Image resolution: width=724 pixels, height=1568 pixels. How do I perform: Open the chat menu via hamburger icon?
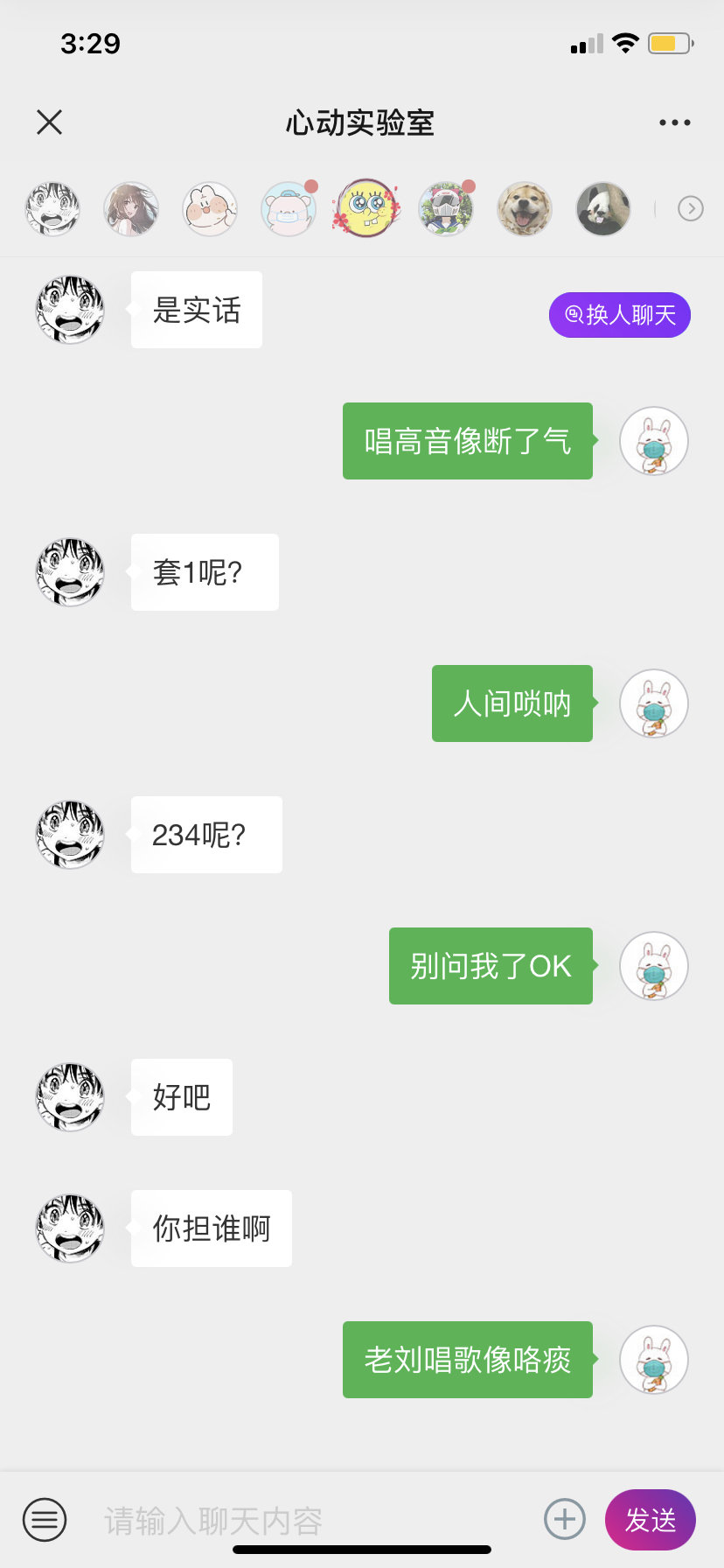tap(44, 1520)
